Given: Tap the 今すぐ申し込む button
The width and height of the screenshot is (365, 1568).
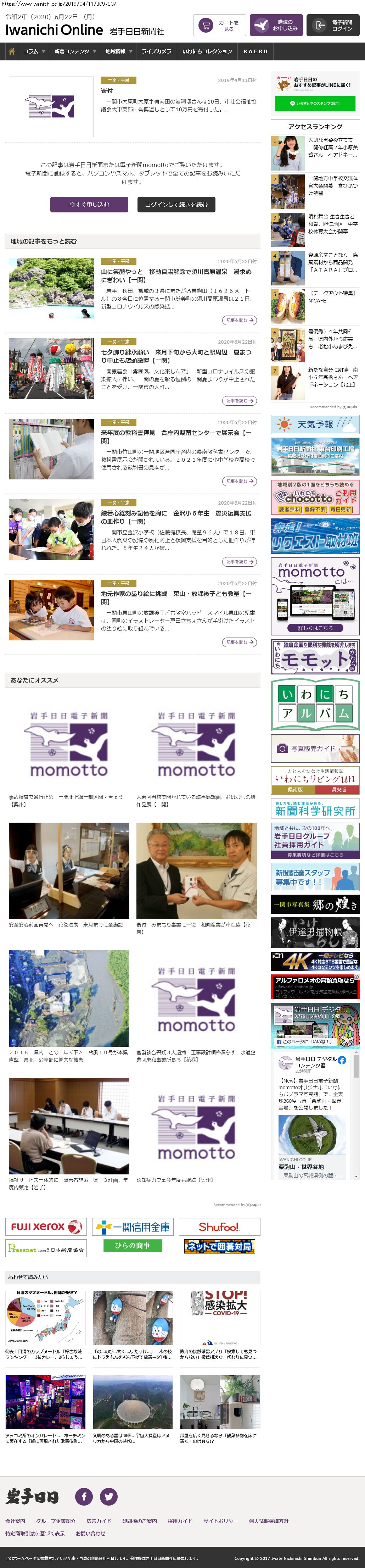Looking at the screenshot, I should (89, 205).
